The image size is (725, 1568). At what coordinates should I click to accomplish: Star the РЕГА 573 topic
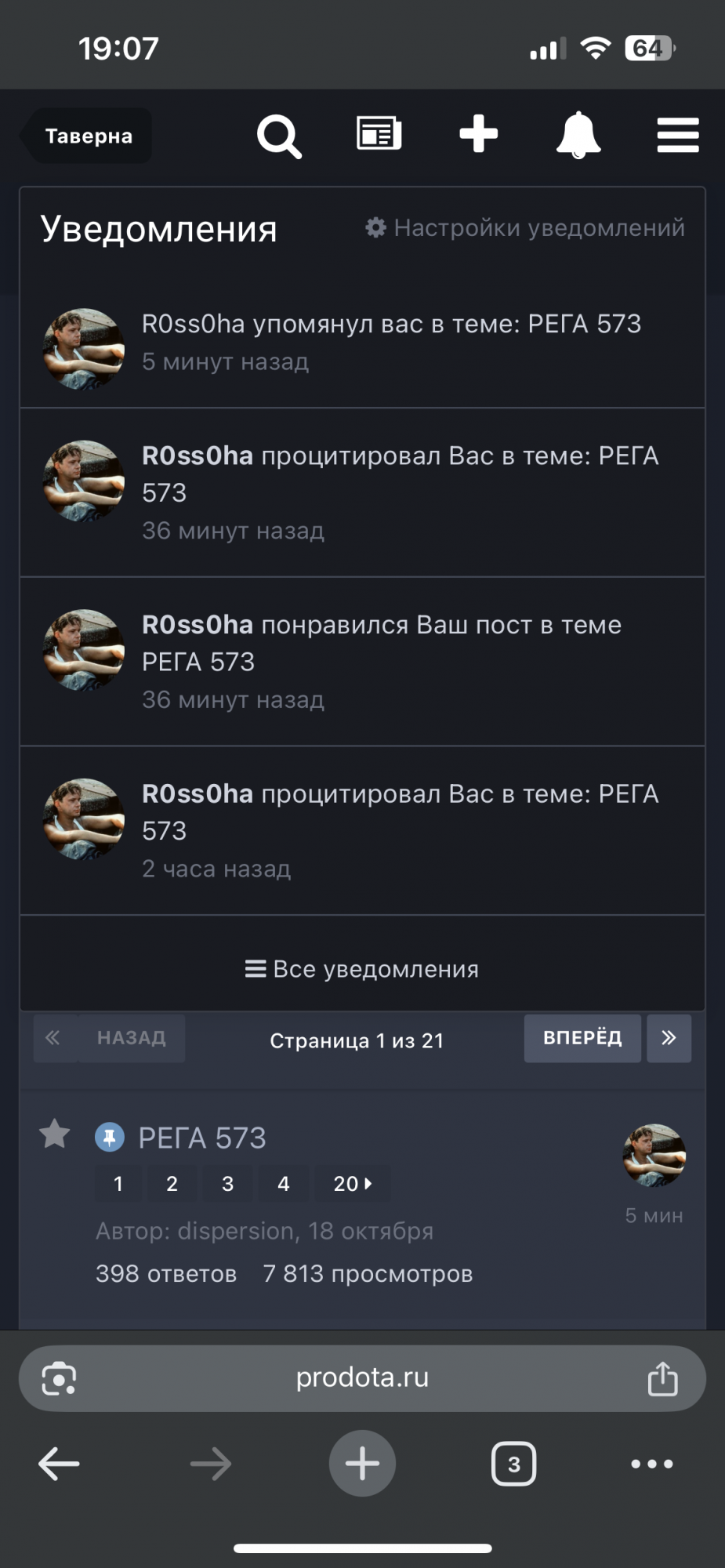tap(55, 1134)
